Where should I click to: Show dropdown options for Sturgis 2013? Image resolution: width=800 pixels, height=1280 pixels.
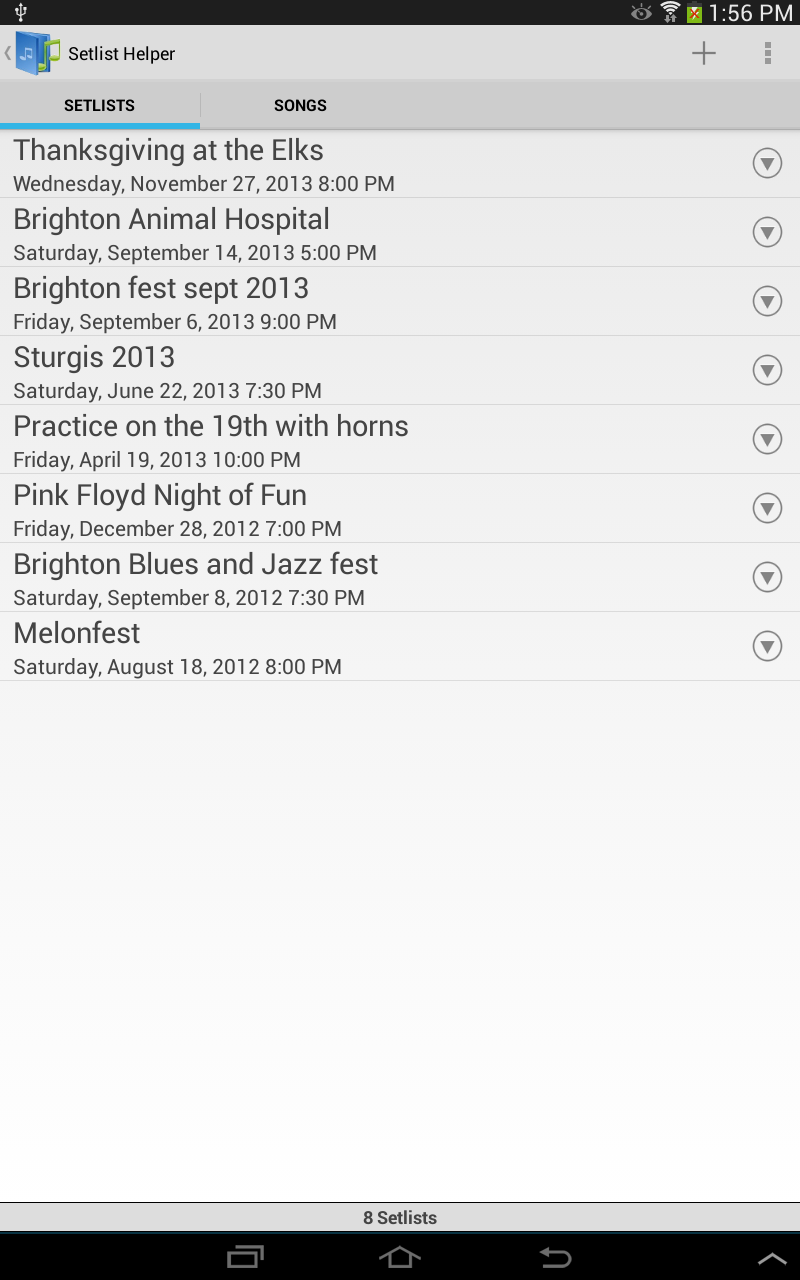click(767, 370)
